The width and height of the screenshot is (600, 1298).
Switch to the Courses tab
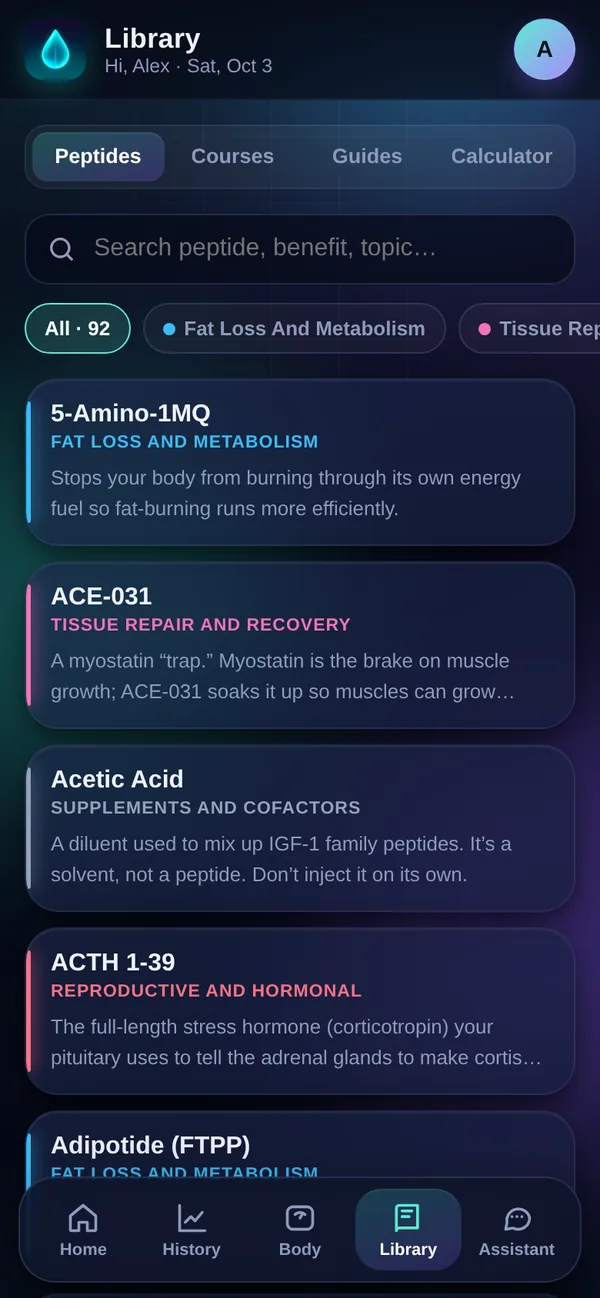coord(232,156)
